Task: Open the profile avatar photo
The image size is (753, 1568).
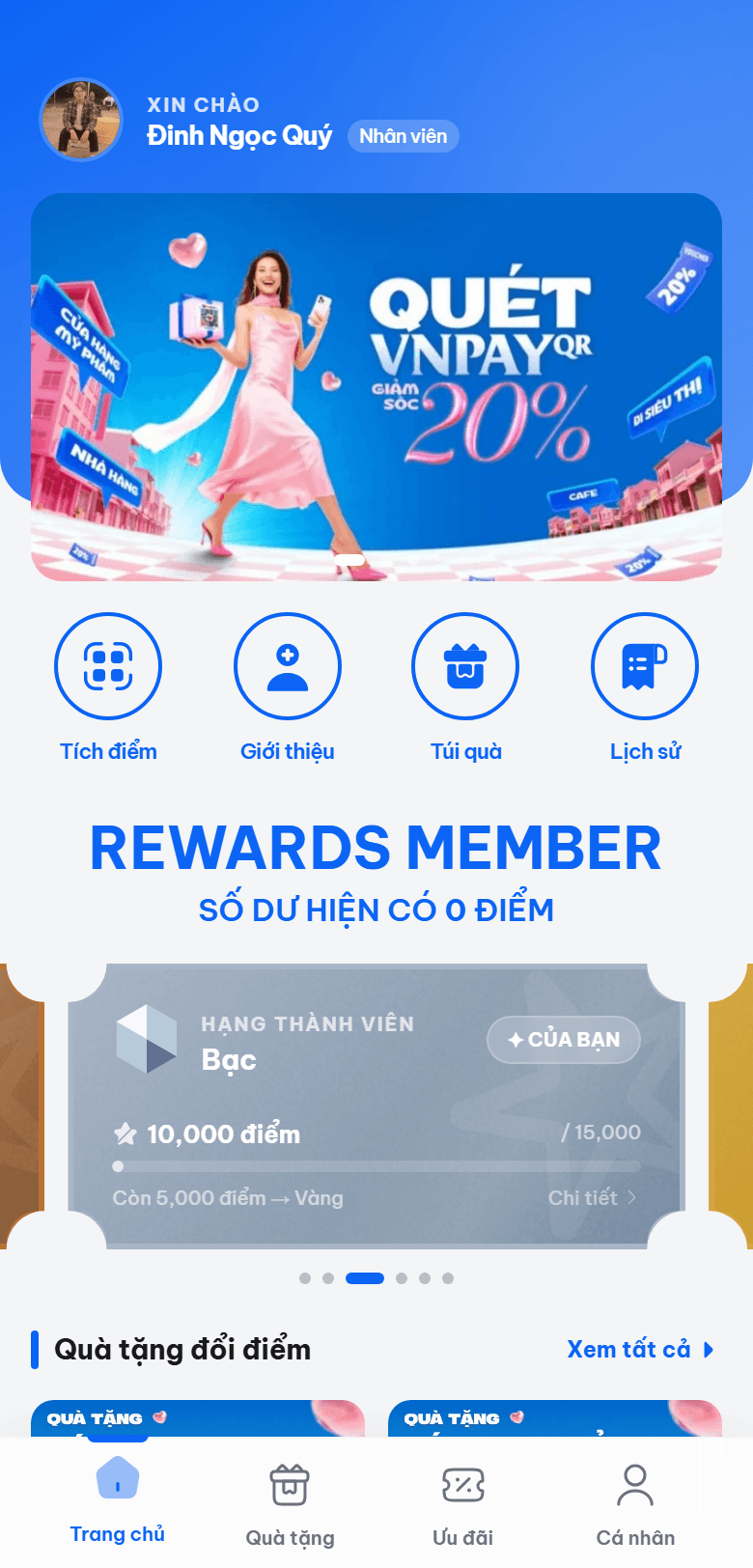Action: (x=81, y=120)
